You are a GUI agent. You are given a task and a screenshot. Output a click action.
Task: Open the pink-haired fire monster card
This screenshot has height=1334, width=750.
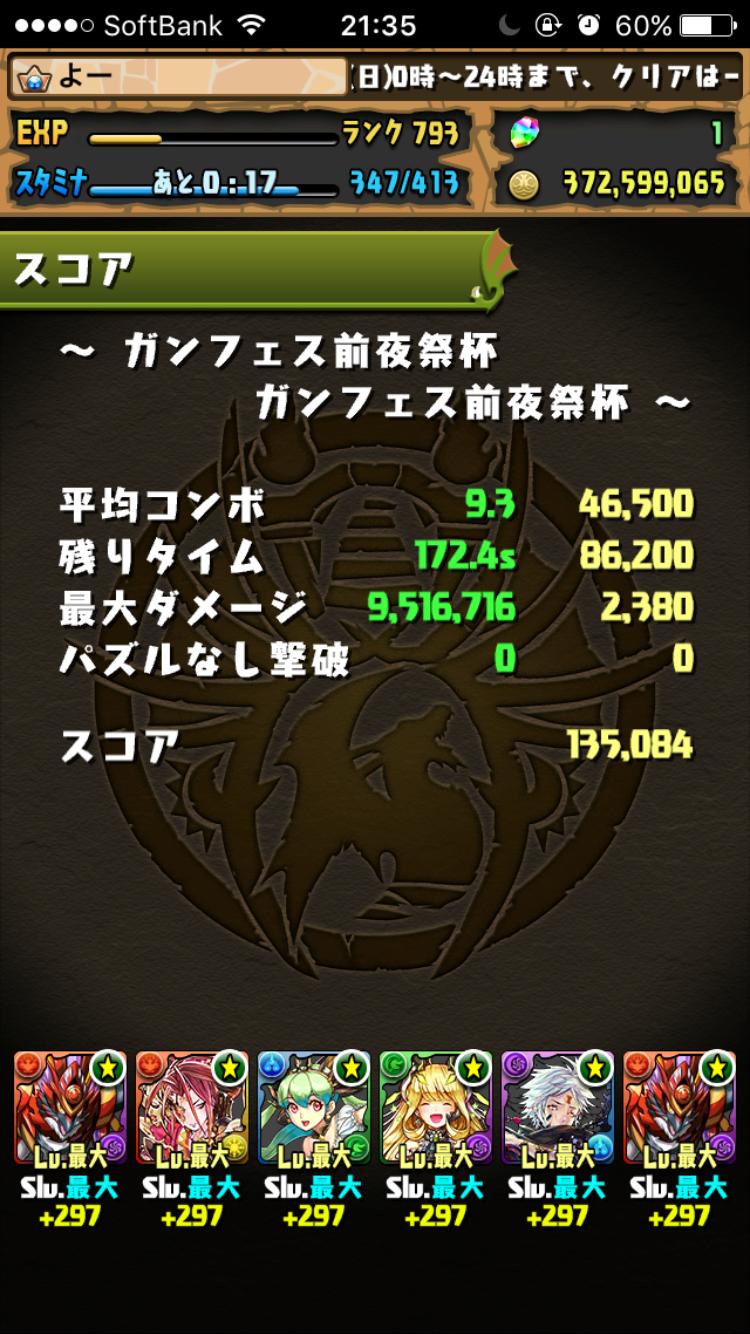[192, 1108]
